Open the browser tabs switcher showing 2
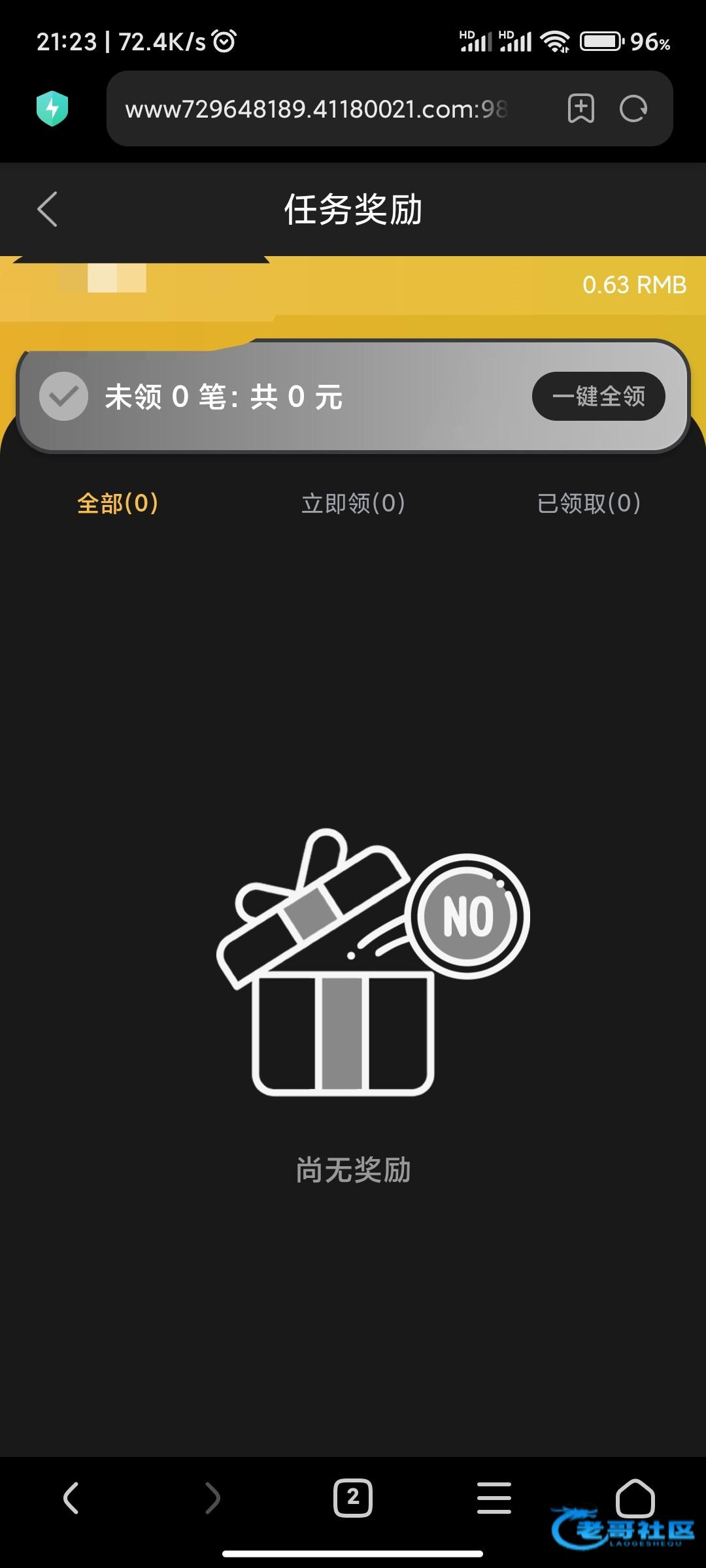 tap(353, 1497)
